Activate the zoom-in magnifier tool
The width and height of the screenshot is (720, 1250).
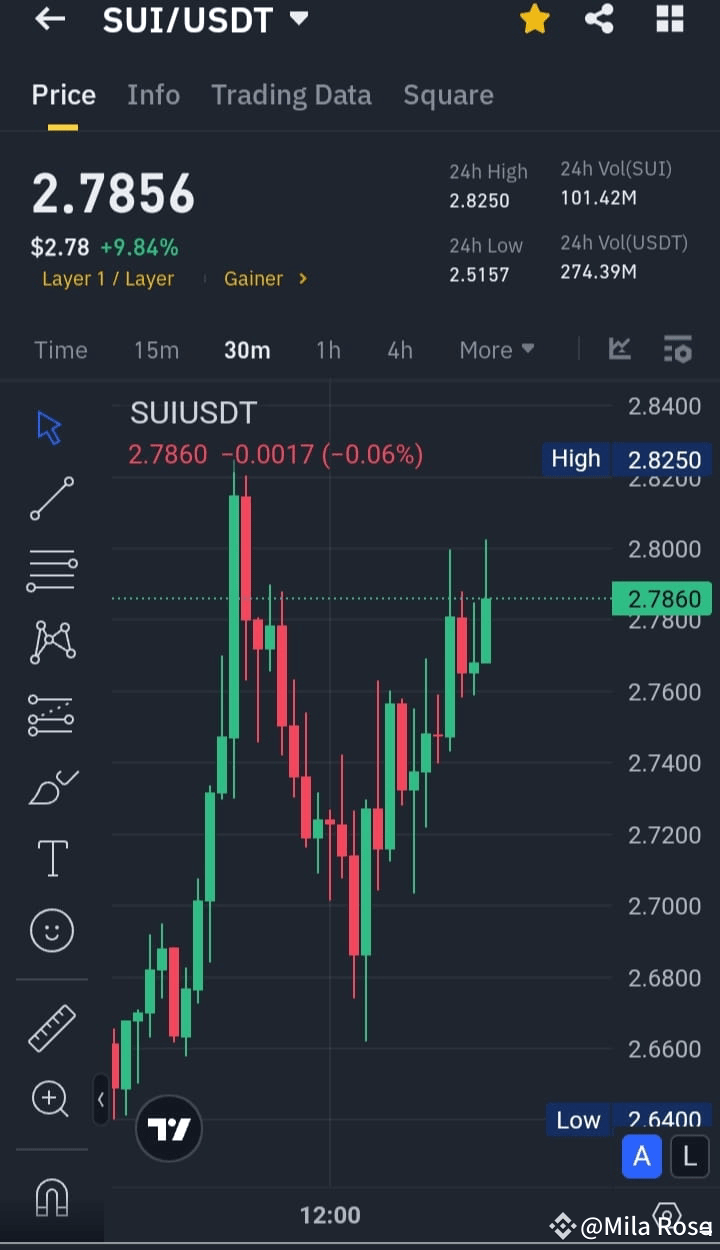coord(50,1099)
